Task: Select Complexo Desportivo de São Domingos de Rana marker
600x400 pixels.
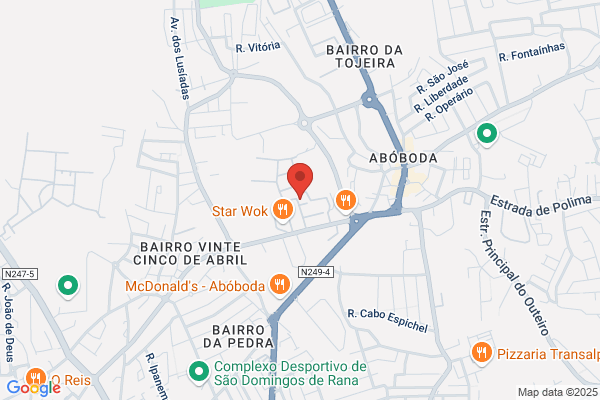Action: click(x=199, y=372)
